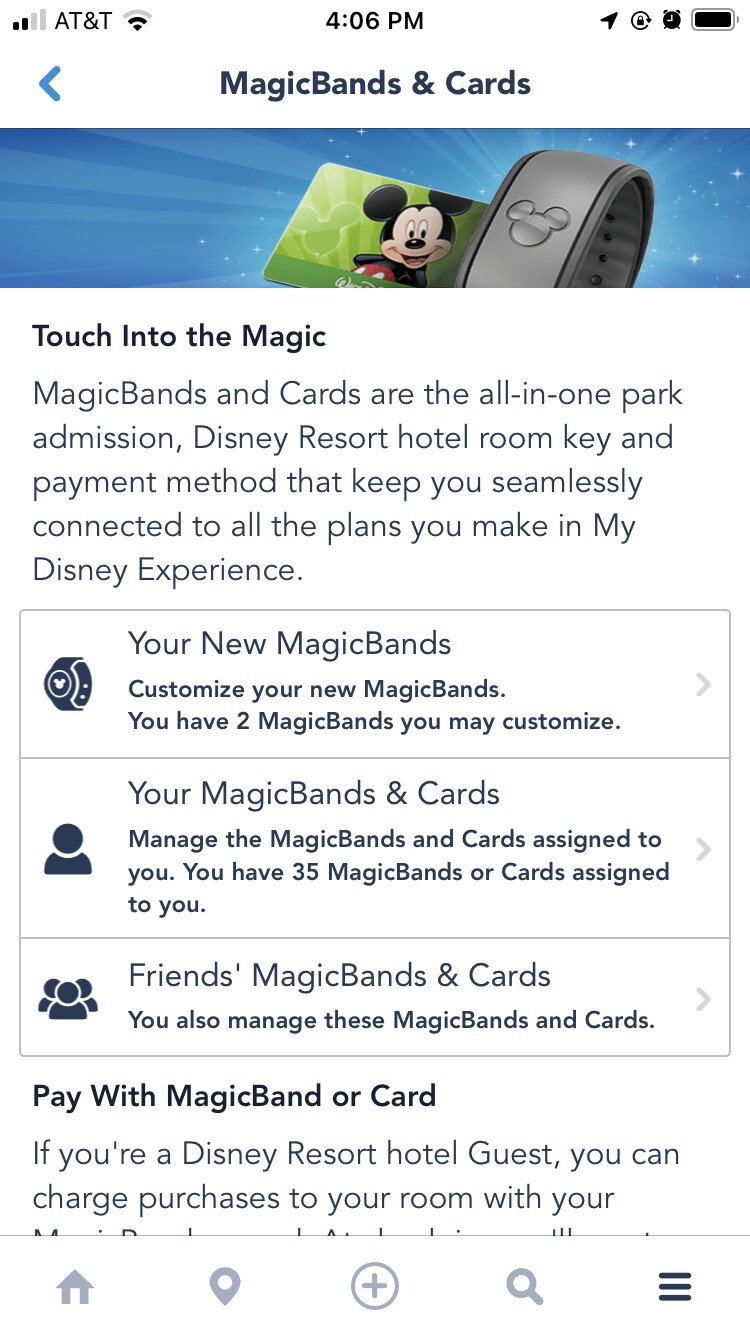
Task: Tap the plus button in bottom bar
Action: click(375, 1287)
